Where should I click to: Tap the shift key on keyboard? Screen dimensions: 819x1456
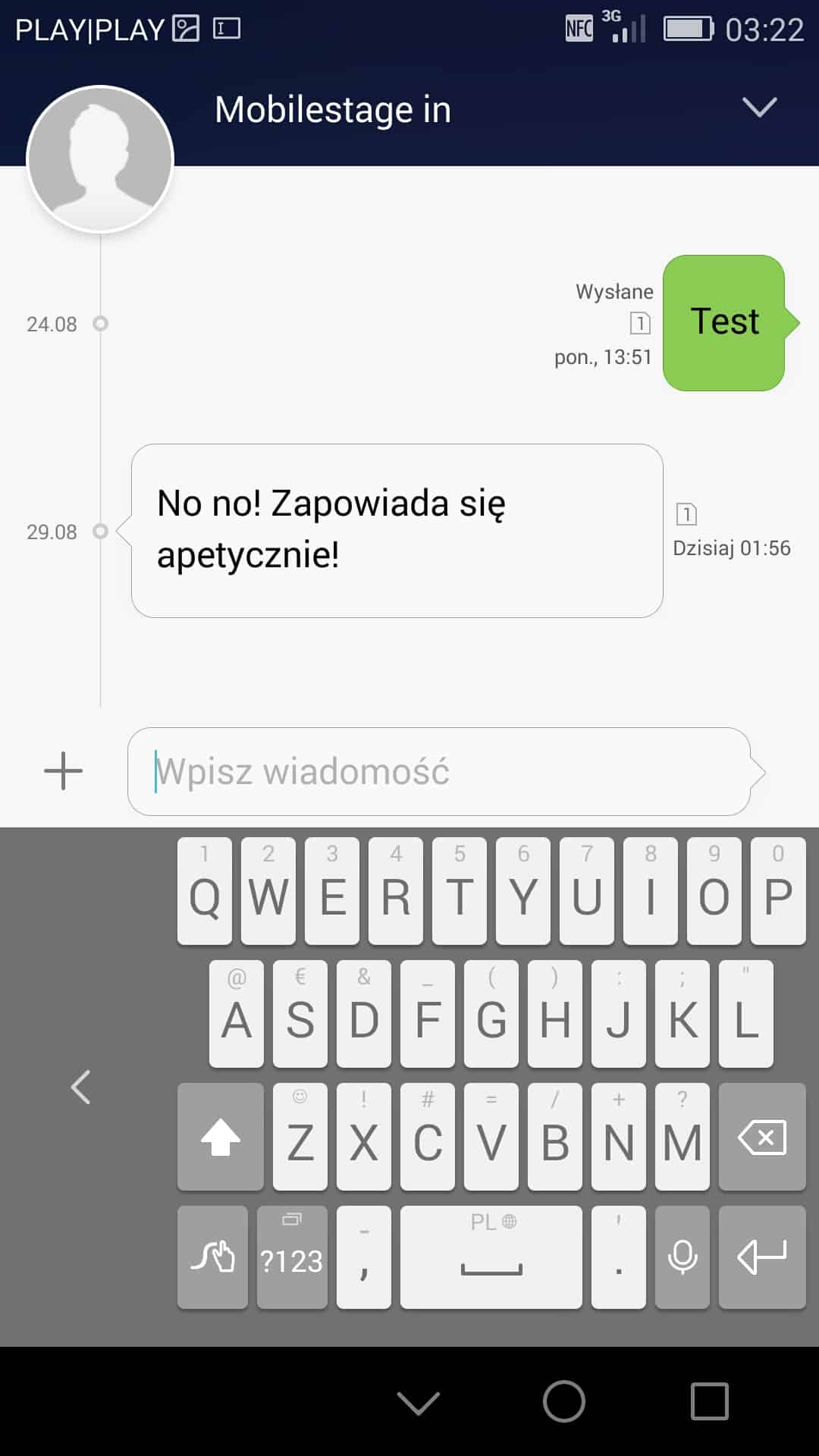pos(220,1137)
